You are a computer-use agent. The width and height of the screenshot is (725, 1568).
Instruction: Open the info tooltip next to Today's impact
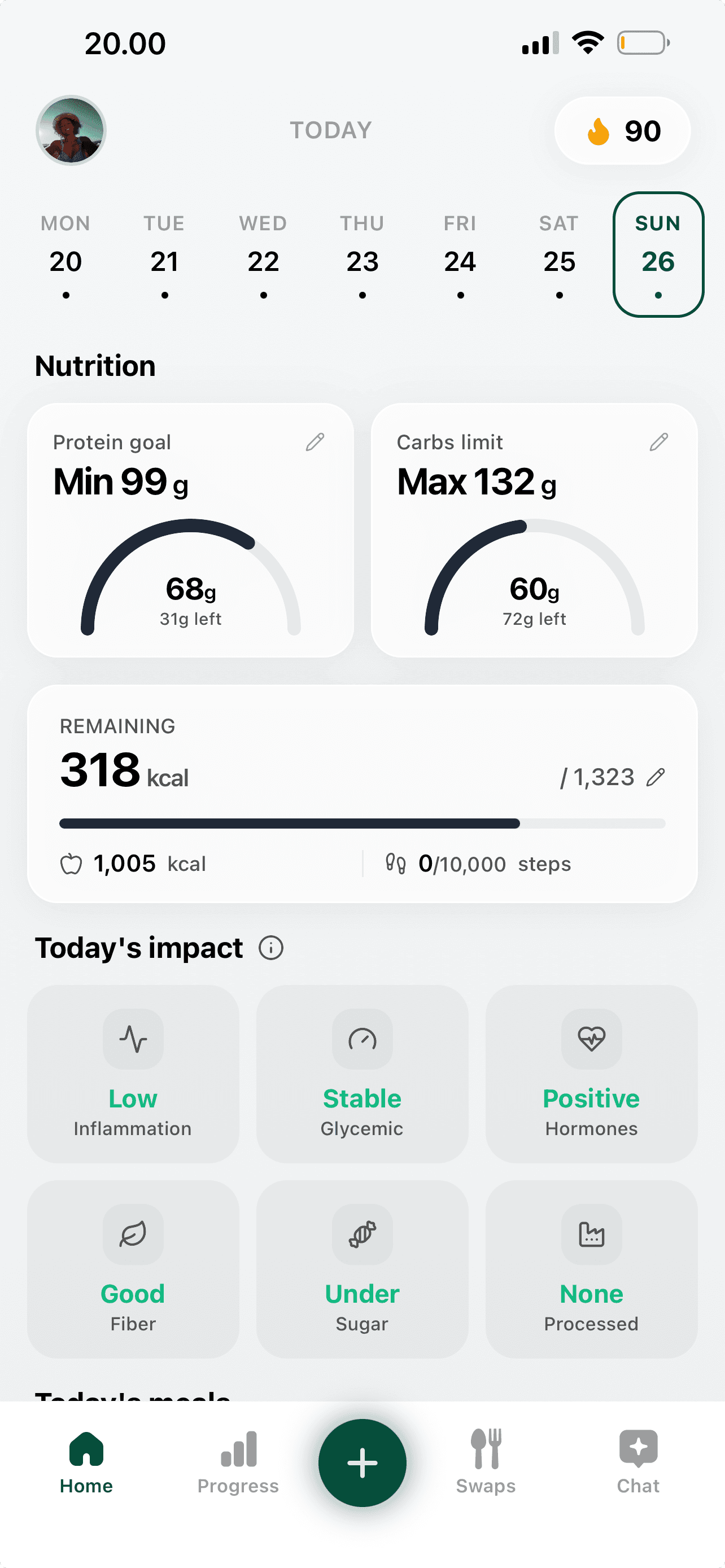pos(270,948)
